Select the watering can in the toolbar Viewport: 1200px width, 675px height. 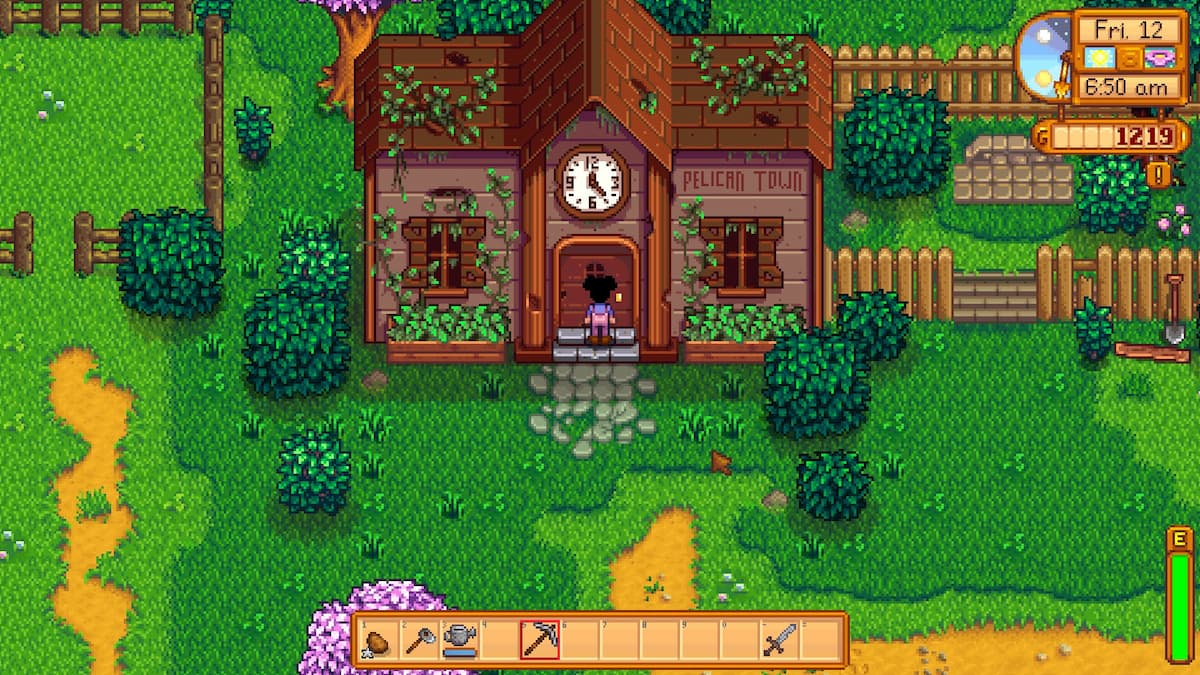(459, 639)
